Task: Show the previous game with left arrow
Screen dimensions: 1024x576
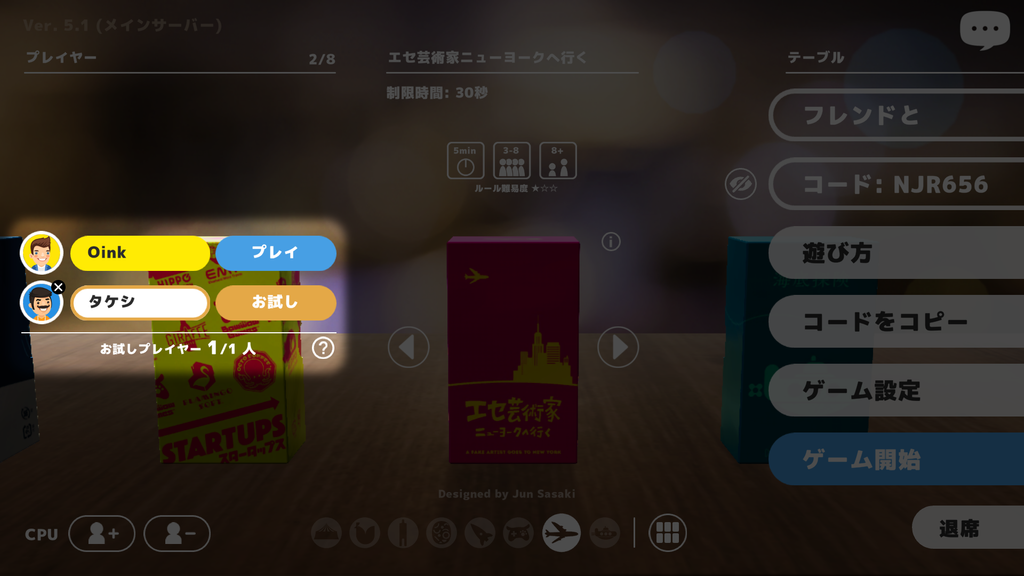Action: [408, 347]
